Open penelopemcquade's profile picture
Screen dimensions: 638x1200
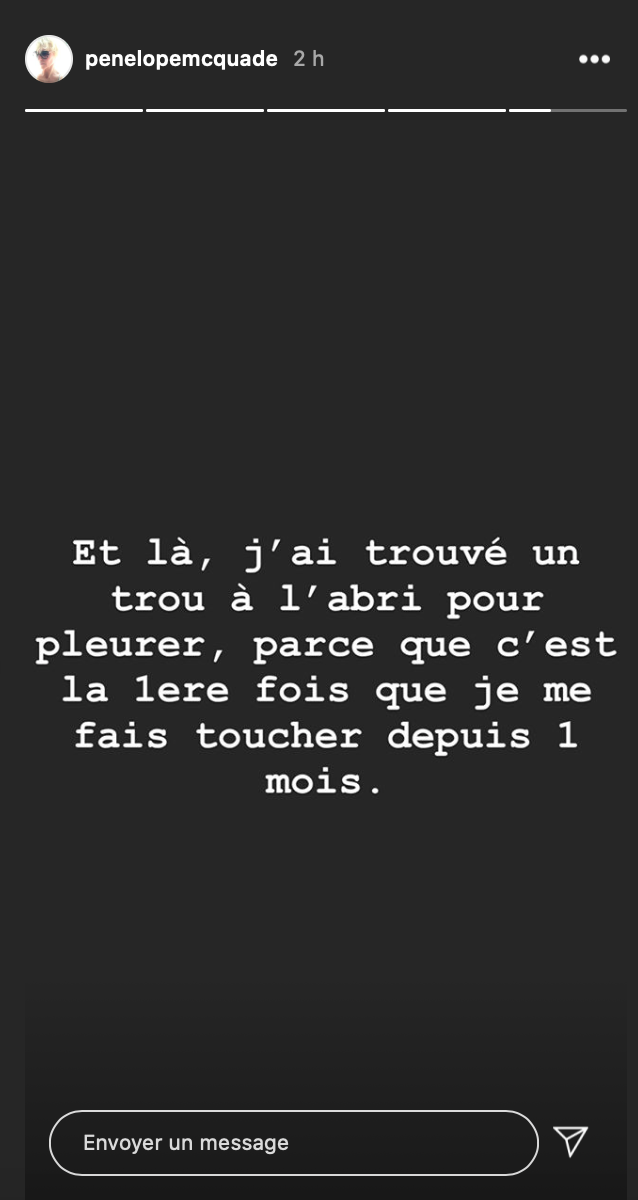coord(49,59)
